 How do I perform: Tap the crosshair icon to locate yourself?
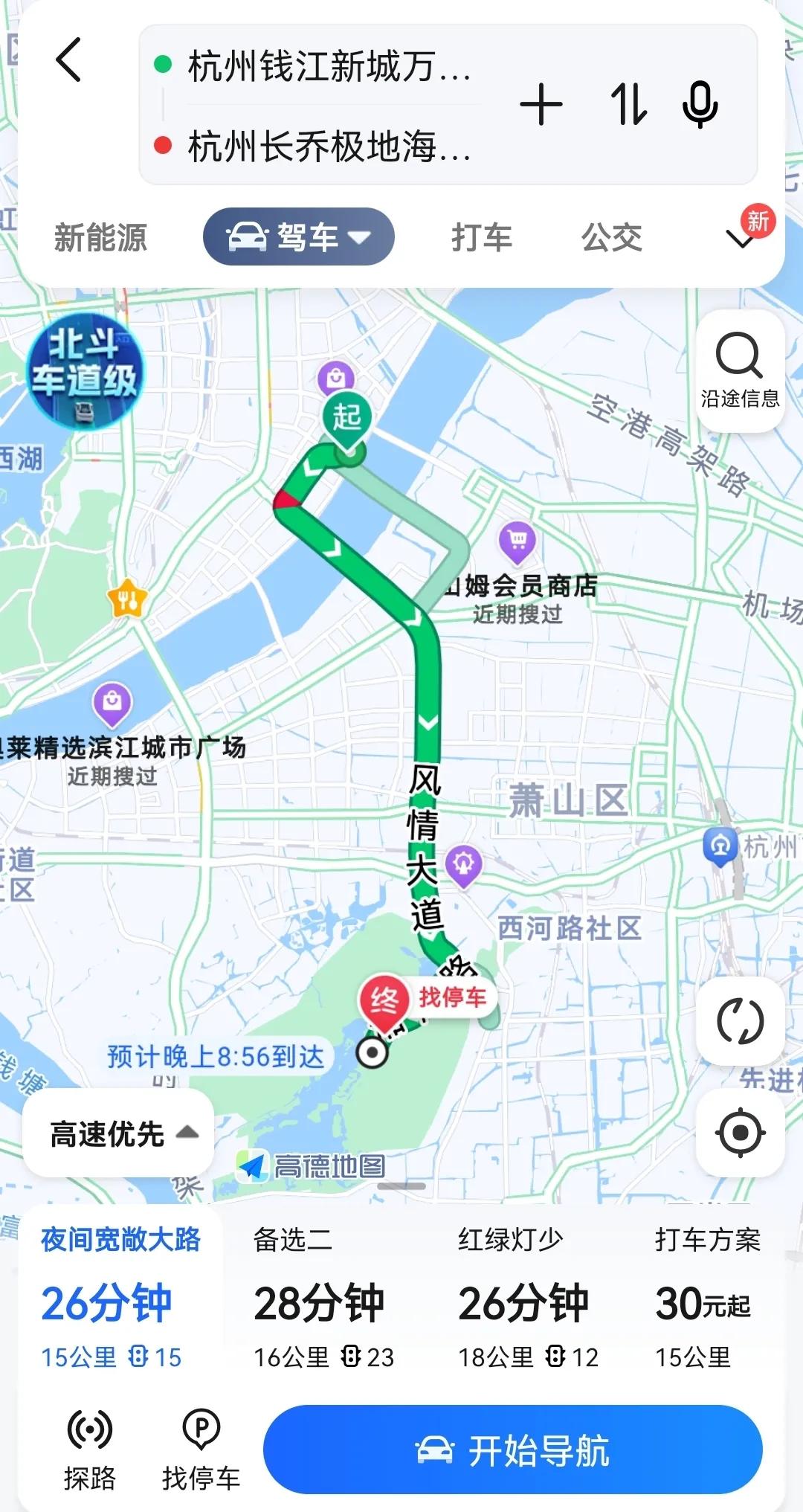(740, 1133)
